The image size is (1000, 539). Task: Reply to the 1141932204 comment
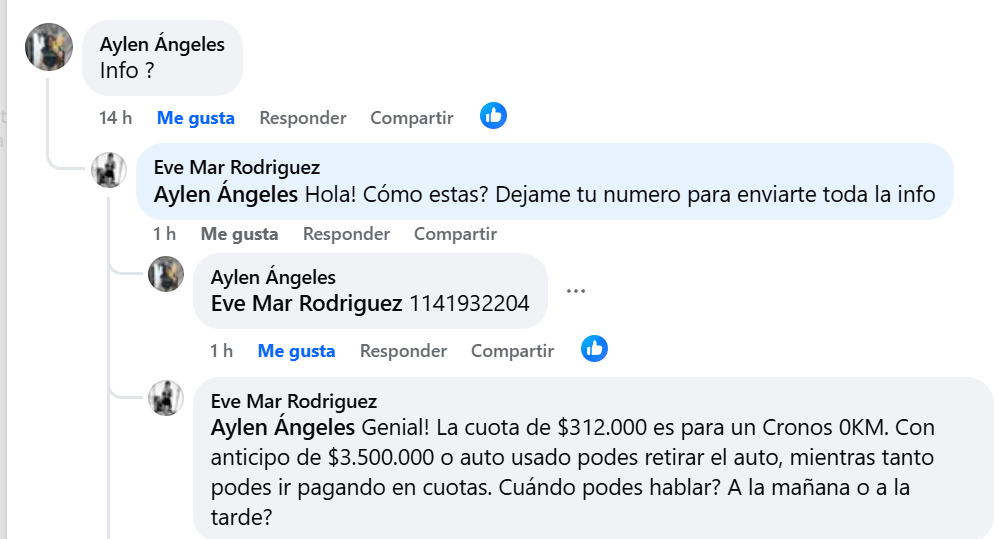403,351
